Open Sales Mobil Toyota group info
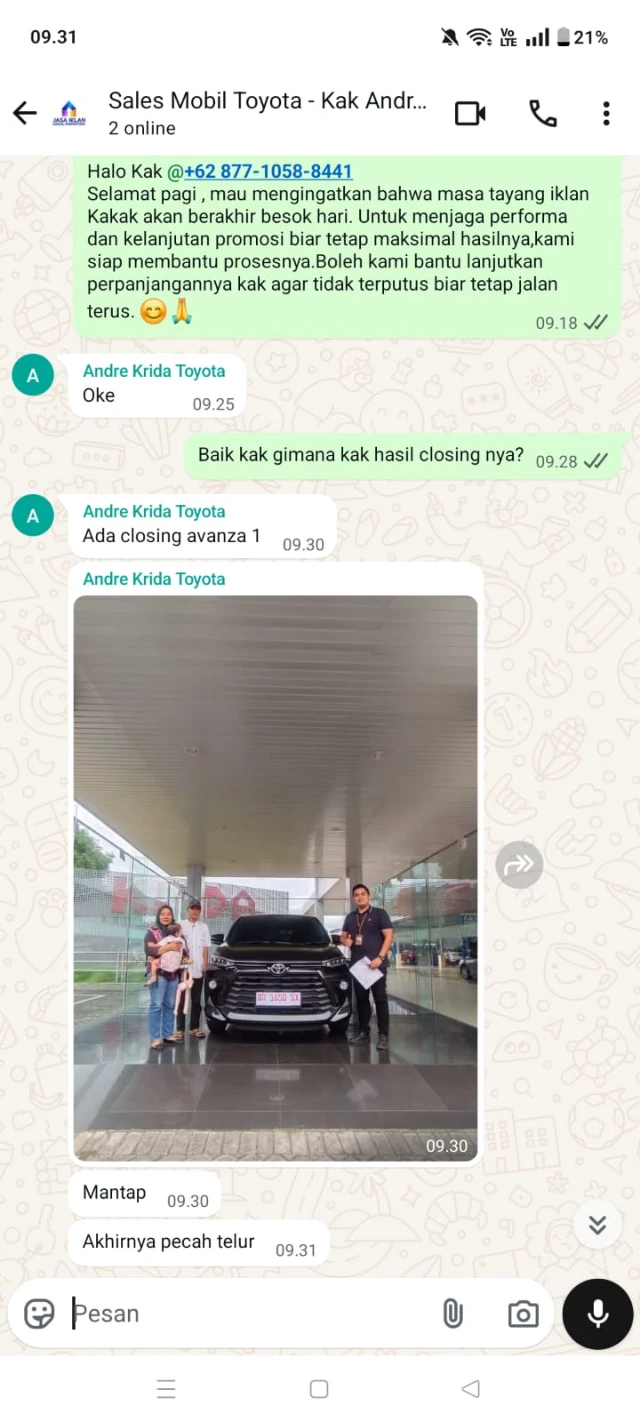This screenshot has height=1422, width=640. coord(266,113)
